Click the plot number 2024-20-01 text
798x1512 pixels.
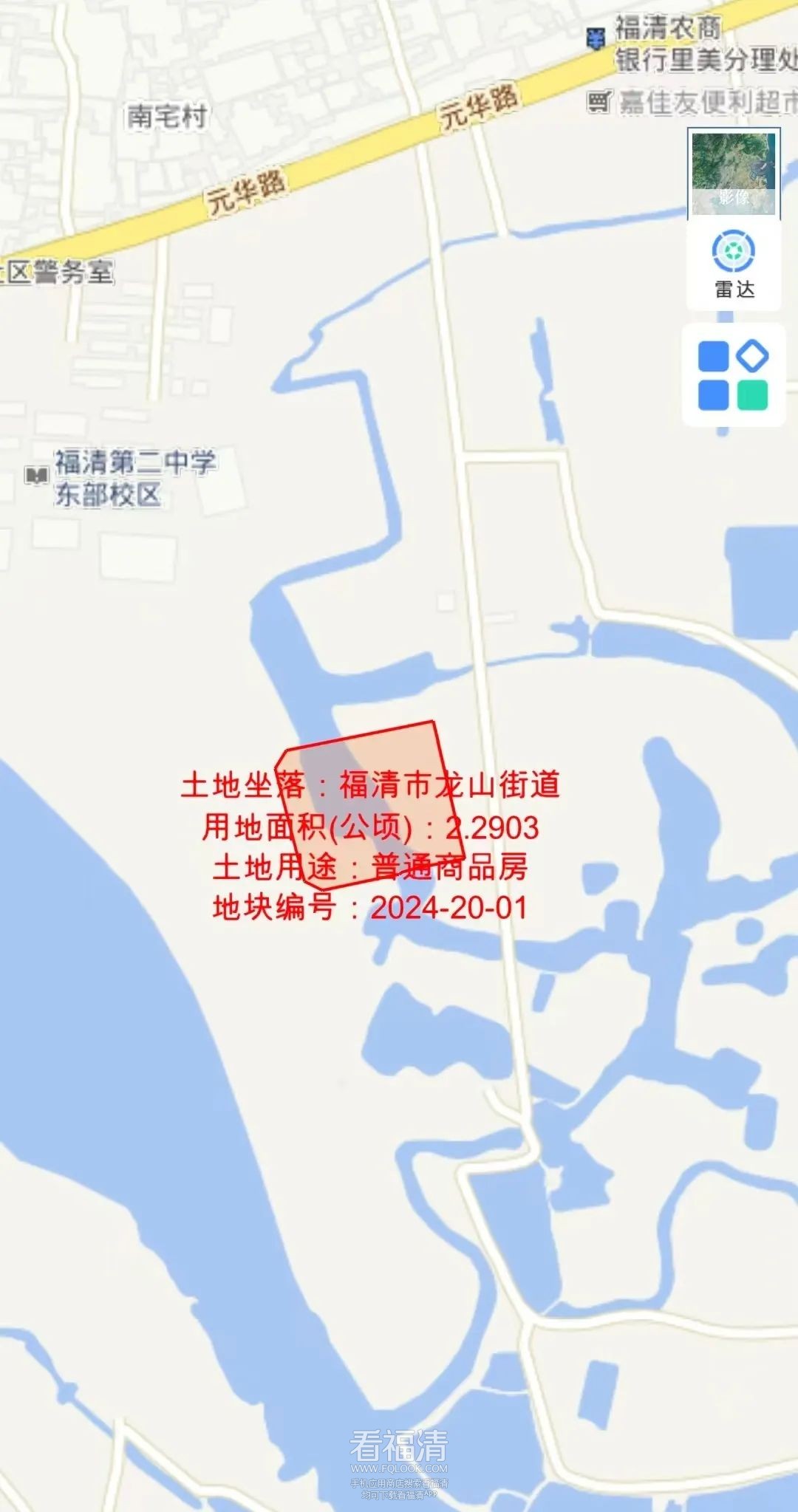coord(369,907)
